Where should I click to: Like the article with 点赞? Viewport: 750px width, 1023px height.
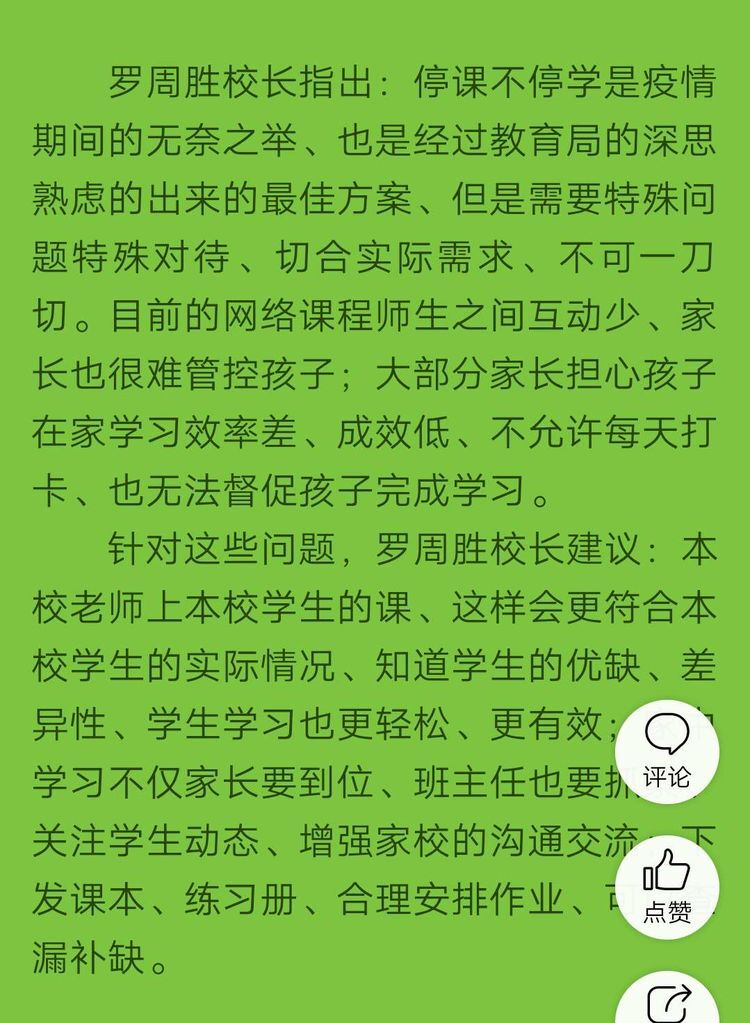(x=666, y=886)
